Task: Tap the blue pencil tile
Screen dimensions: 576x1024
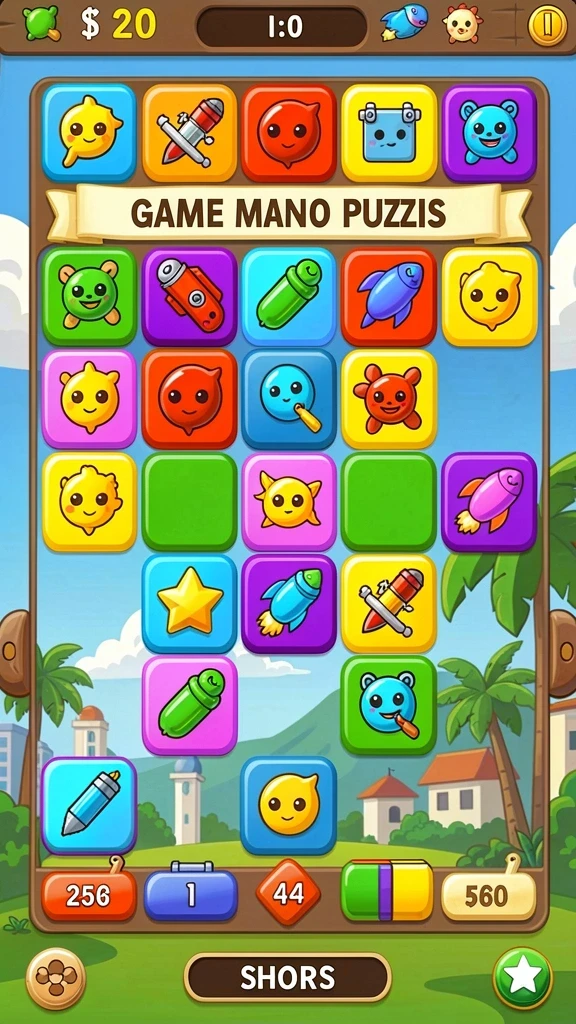Action: click(89, 805)
